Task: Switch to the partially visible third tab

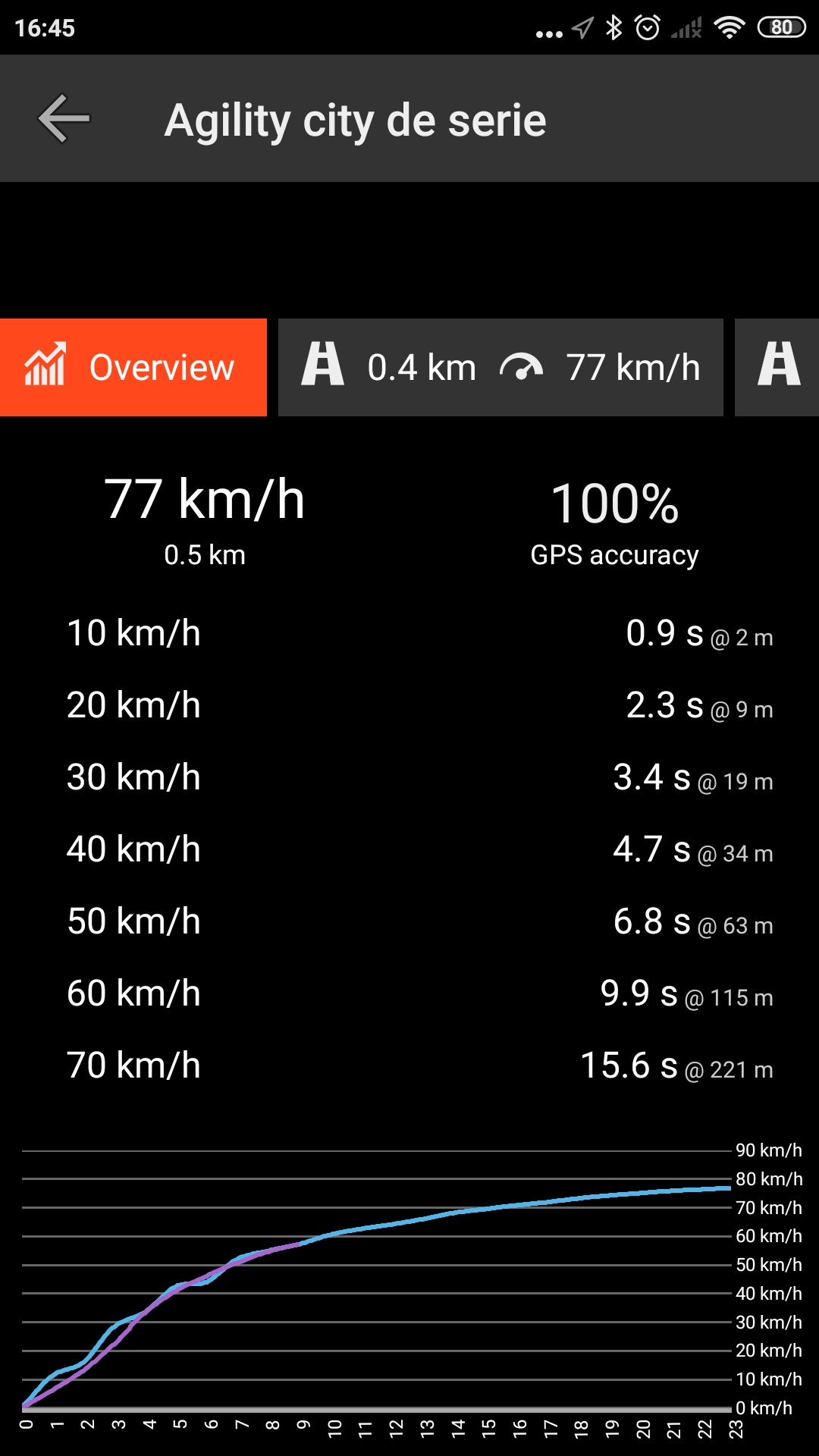Action: pos(777,367)
